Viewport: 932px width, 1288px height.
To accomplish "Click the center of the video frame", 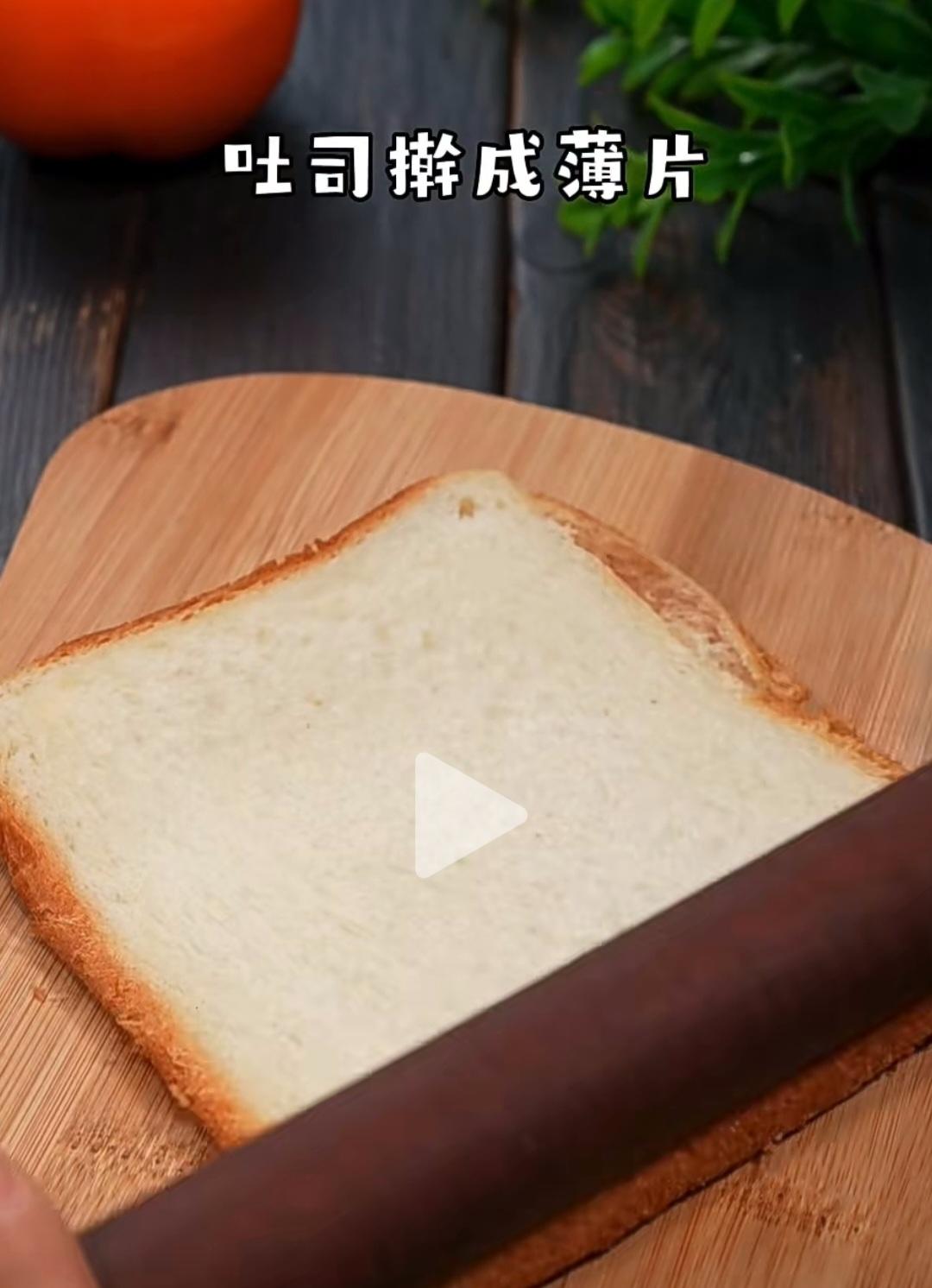I will point(466,644).
